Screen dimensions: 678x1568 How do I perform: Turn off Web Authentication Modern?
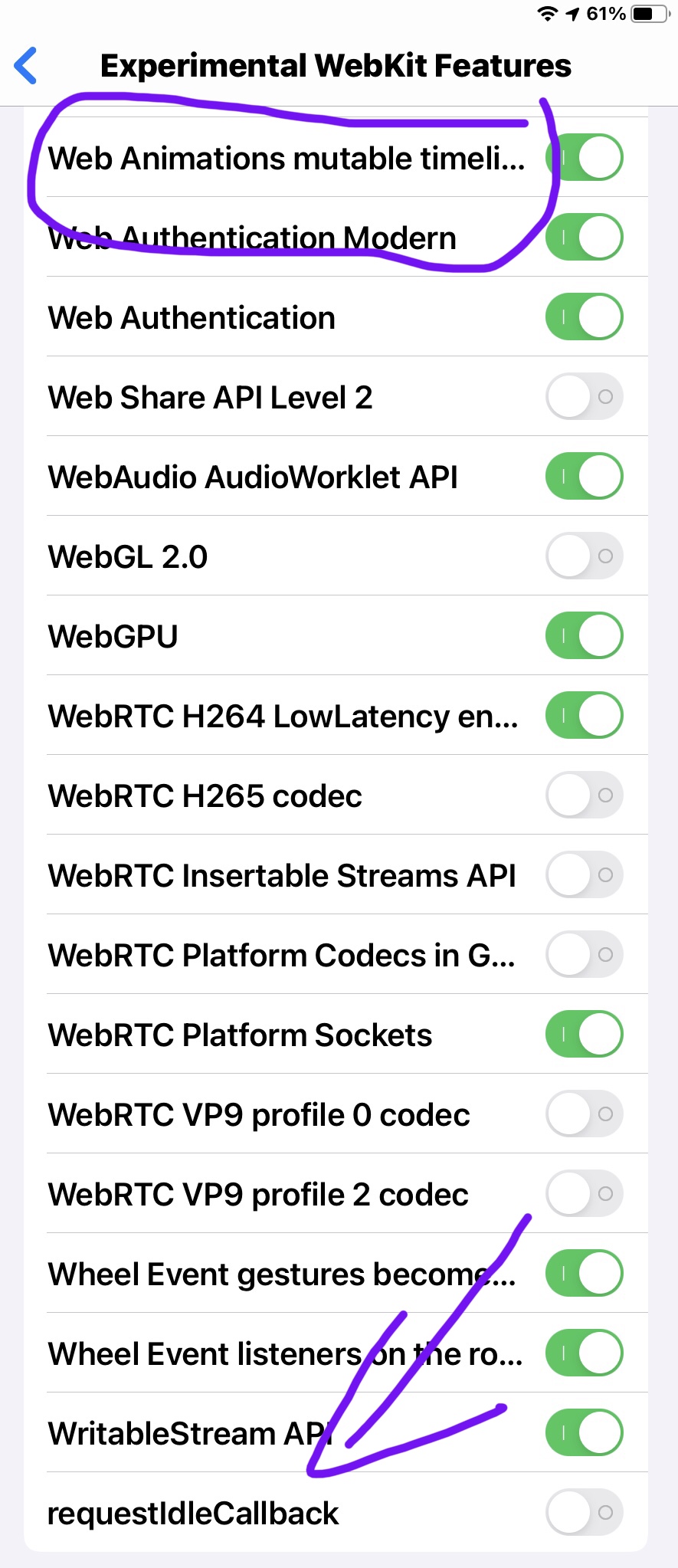point(584,238)
